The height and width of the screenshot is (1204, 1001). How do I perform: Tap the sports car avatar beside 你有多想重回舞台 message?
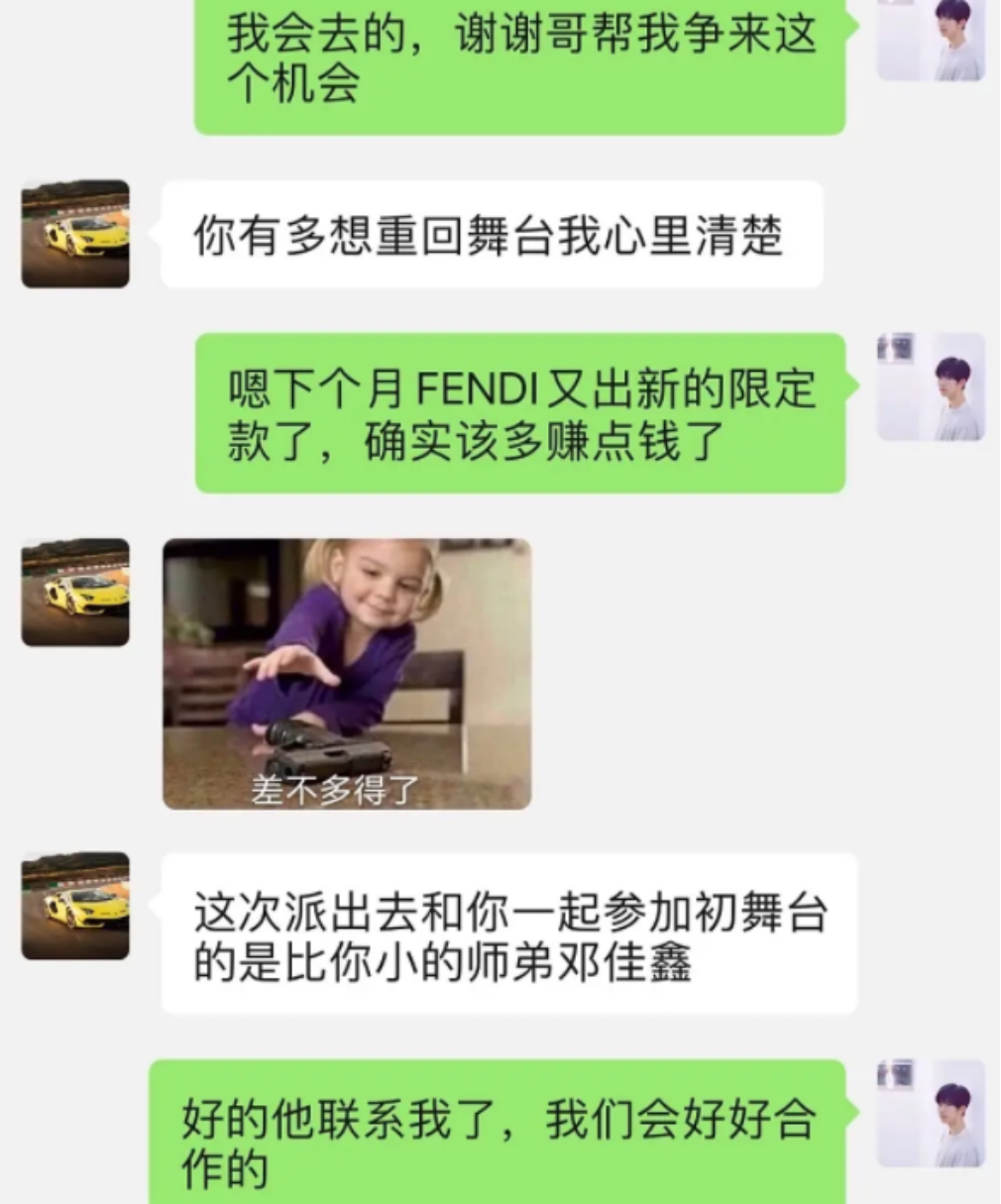click(75, 234)
